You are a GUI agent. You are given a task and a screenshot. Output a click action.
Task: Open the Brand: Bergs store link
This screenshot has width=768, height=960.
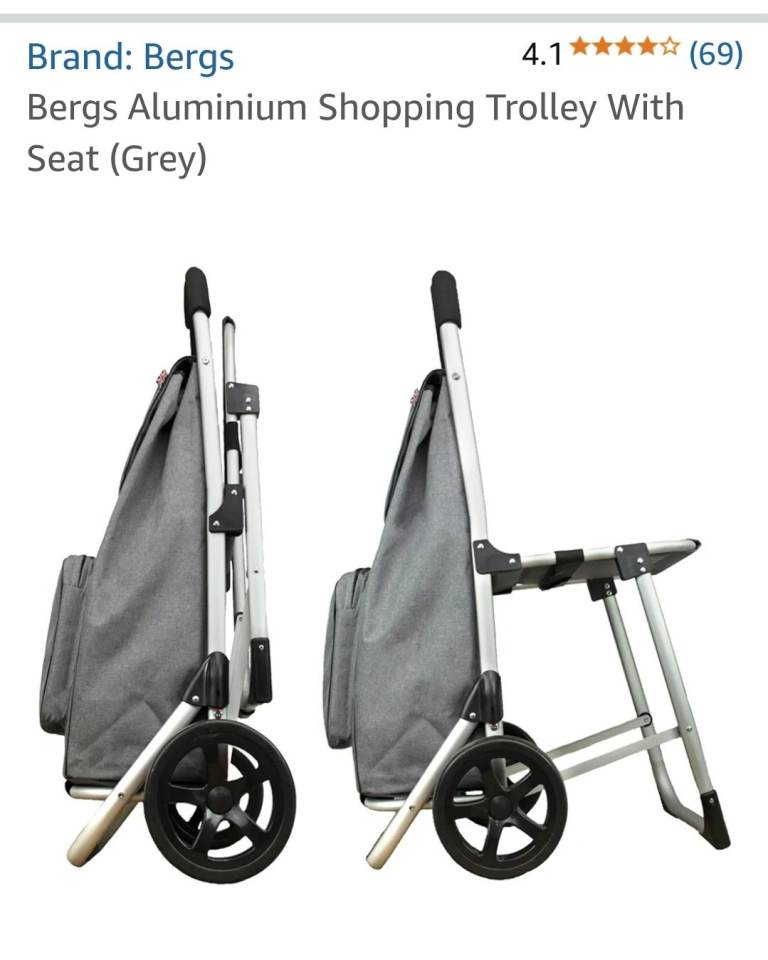click(x=130, y=56)
